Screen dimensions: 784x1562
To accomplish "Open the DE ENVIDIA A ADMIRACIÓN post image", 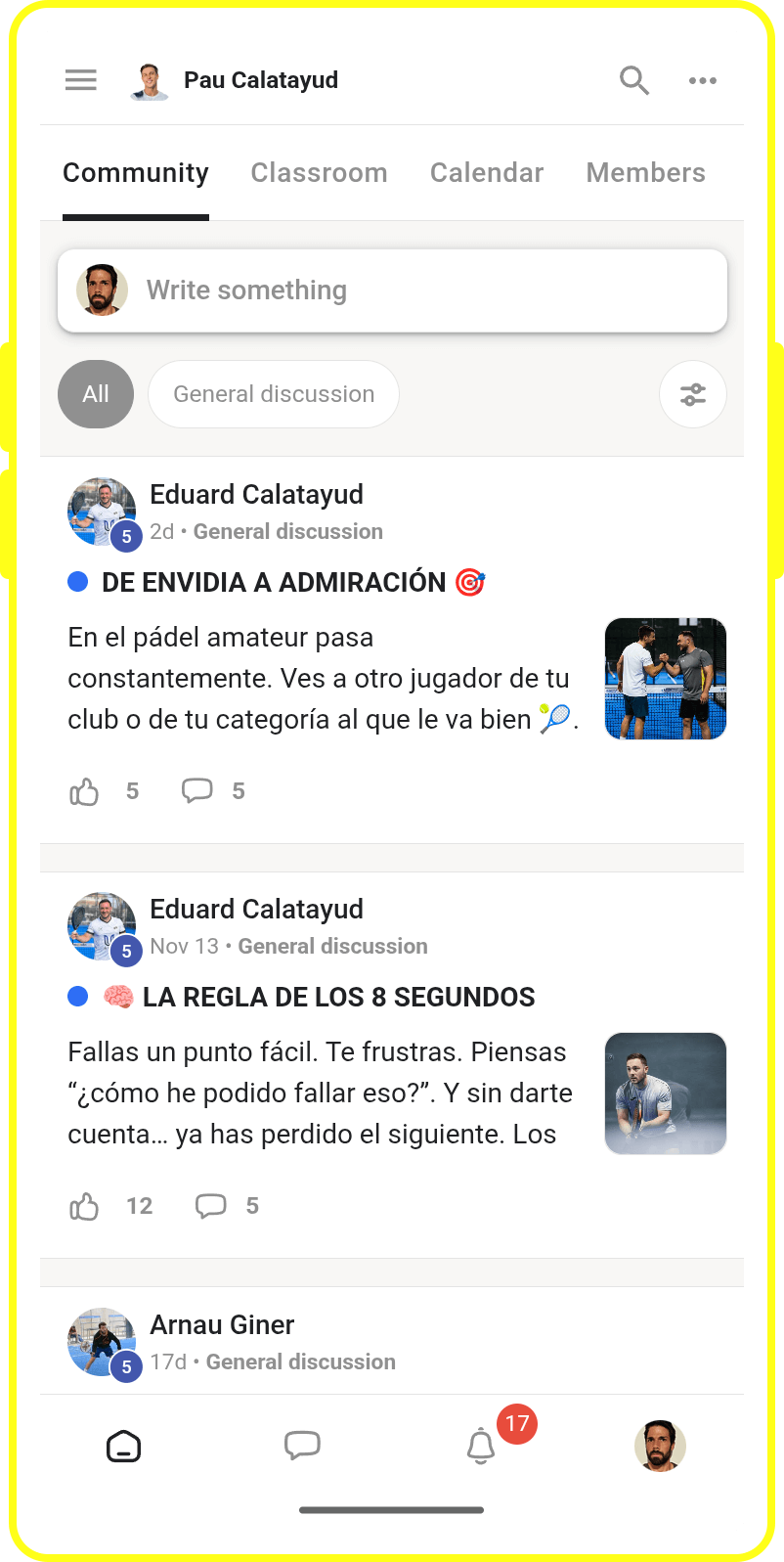I will (x=666, y=679).
